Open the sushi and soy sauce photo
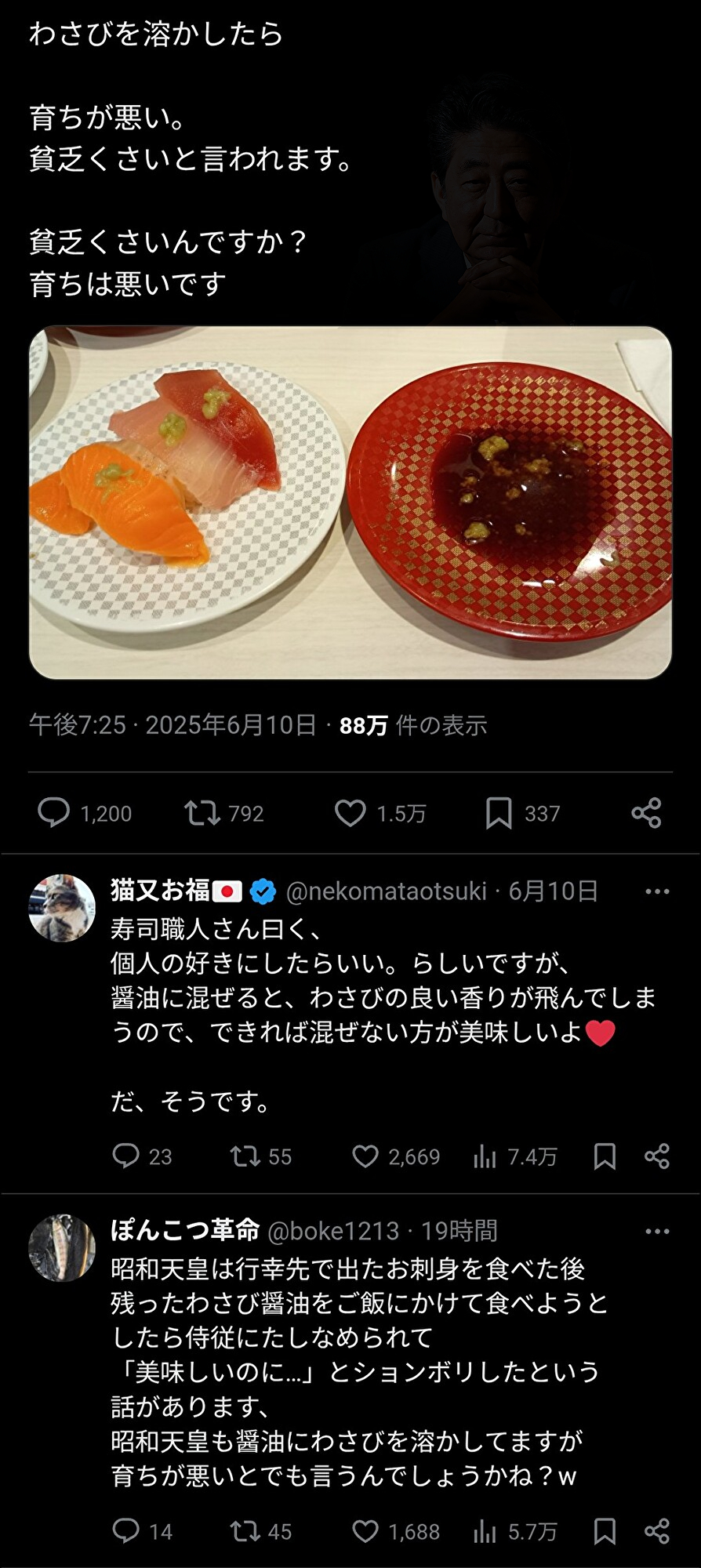 350,502
